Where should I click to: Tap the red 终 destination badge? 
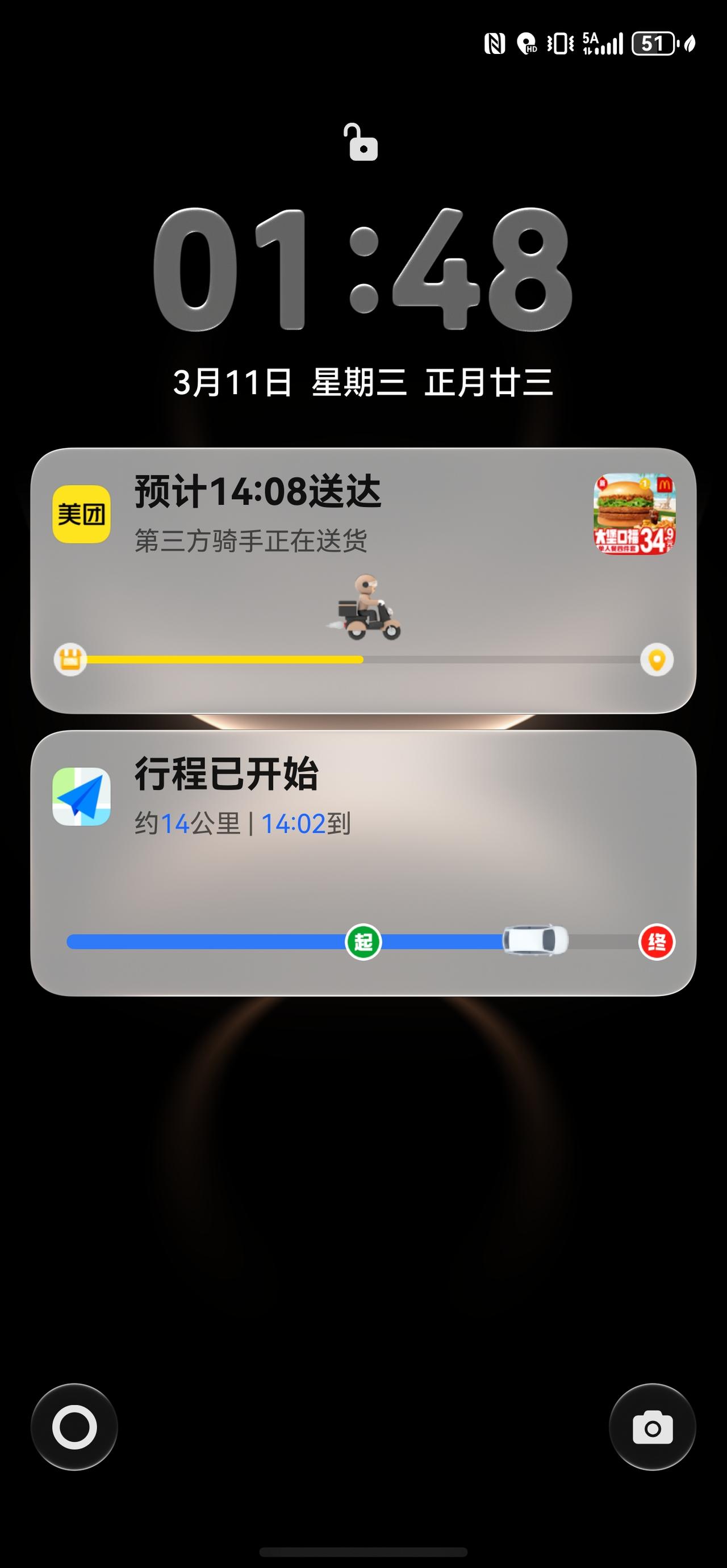[656, 940]
